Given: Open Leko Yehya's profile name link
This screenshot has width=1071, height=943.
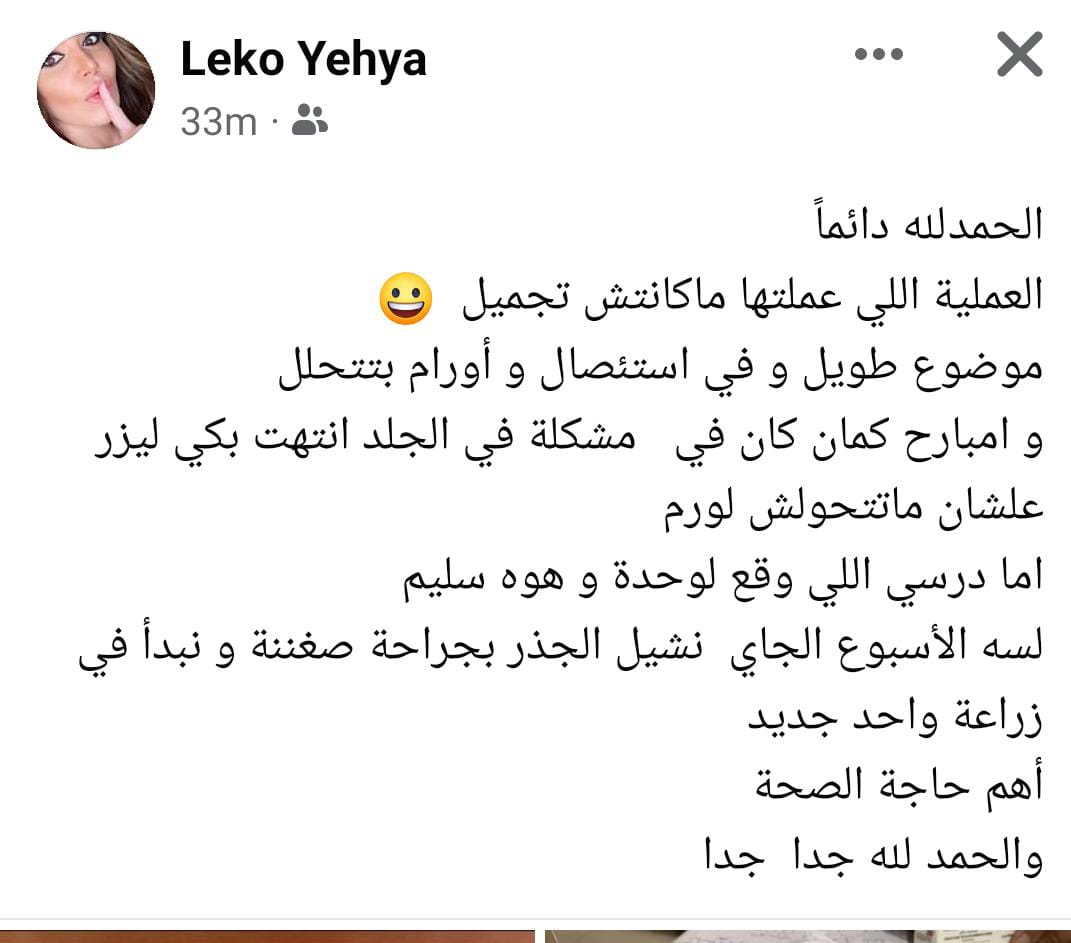Looking at the screenshot, I should click(303, 60).
